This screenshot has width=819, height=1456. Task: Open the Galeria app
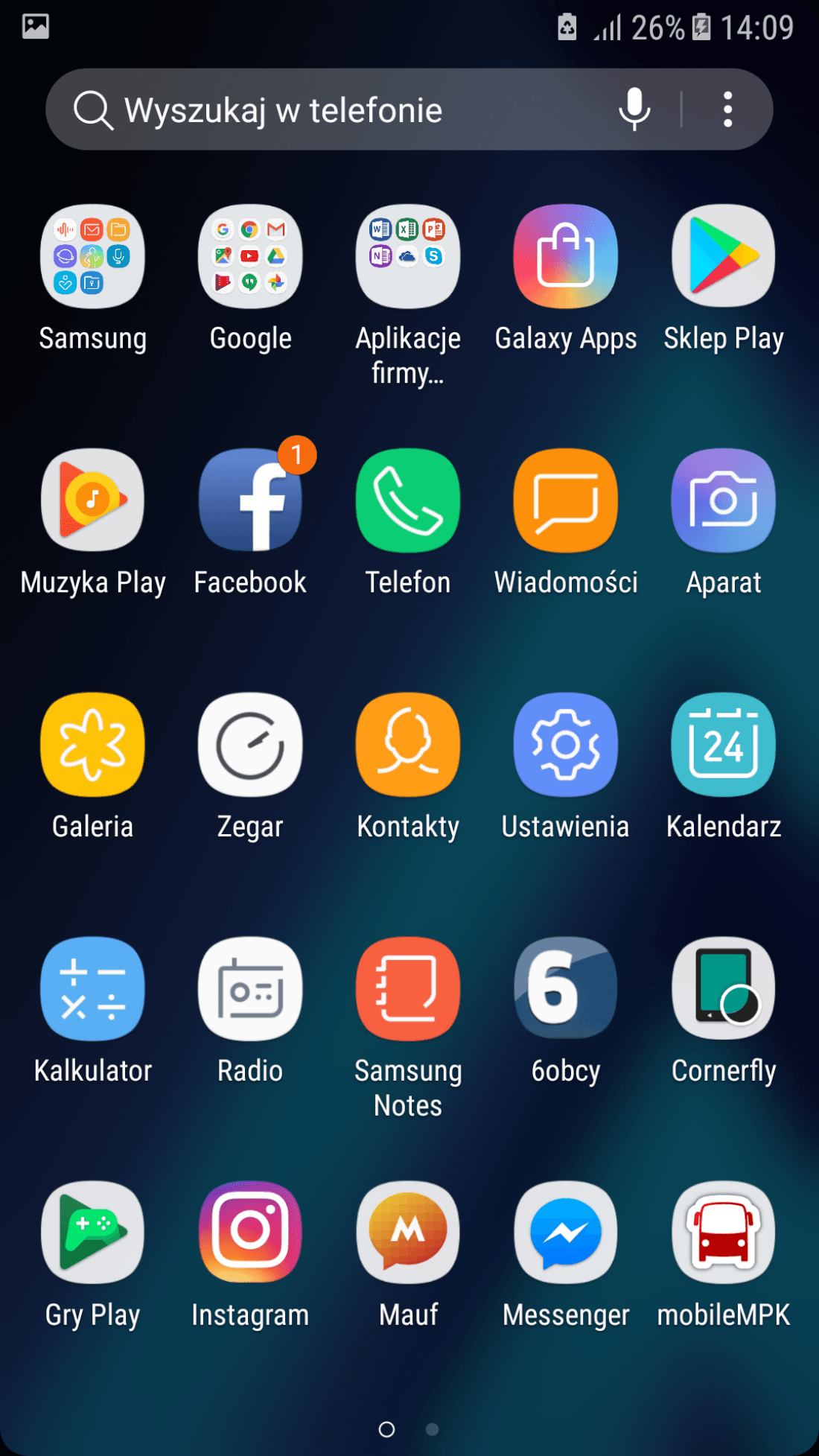coord(93,745)
